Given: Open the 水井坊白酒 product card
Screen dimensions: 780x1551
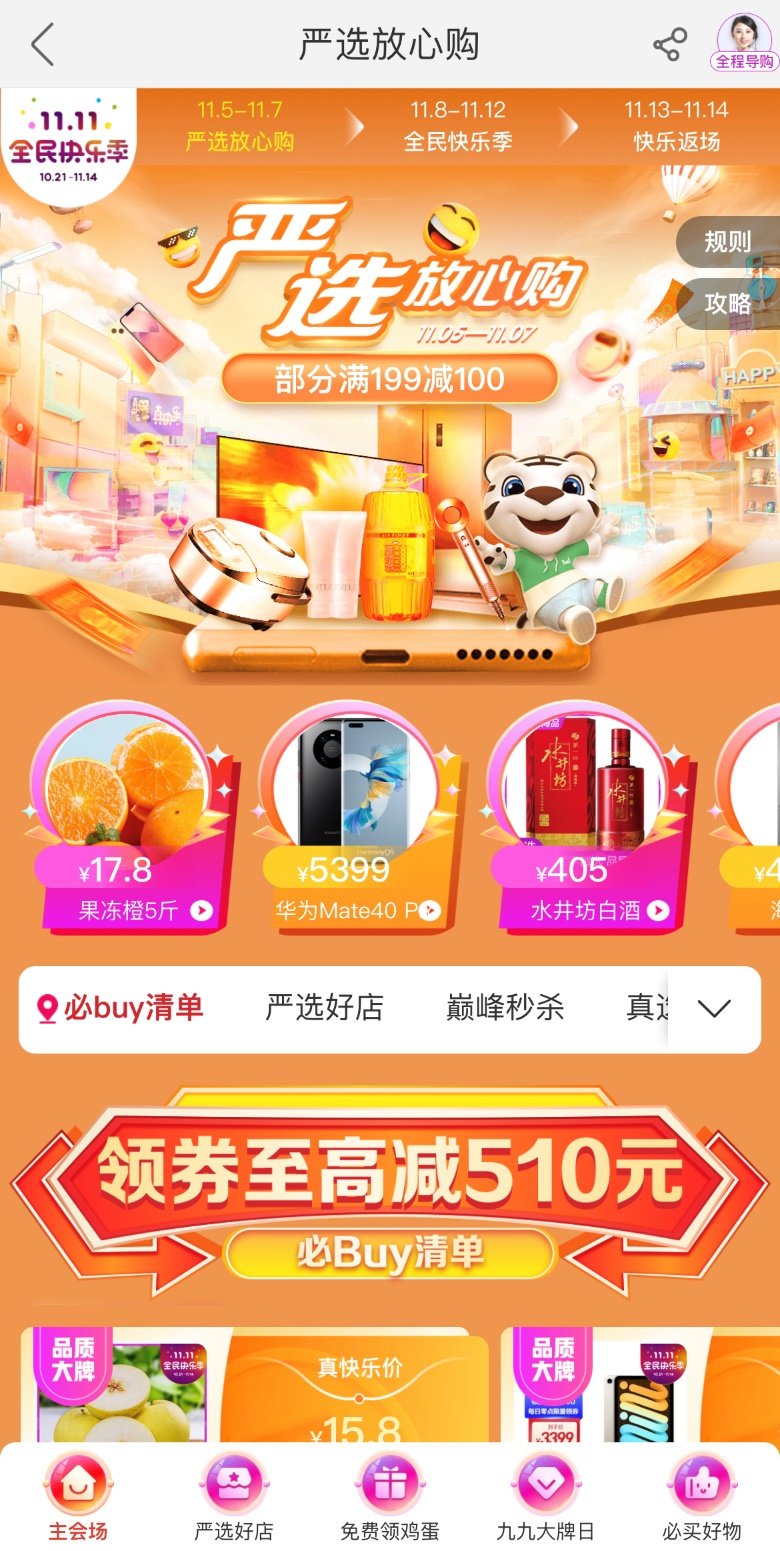Looking at the screenshot, I should click(x=585, y=820).
